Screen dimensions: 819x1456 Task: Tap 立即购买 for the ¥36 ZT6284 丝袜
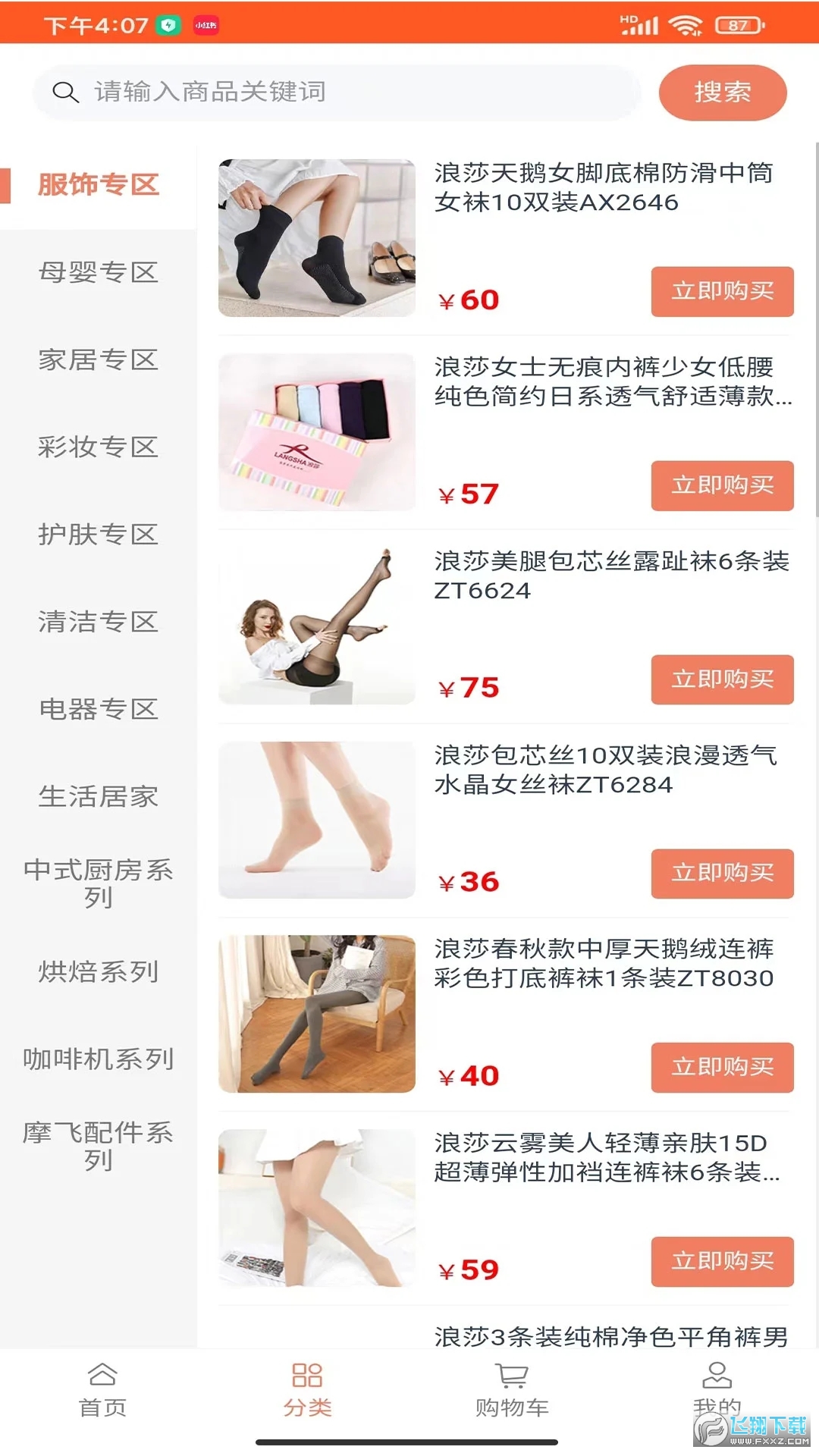click(722, 874)
